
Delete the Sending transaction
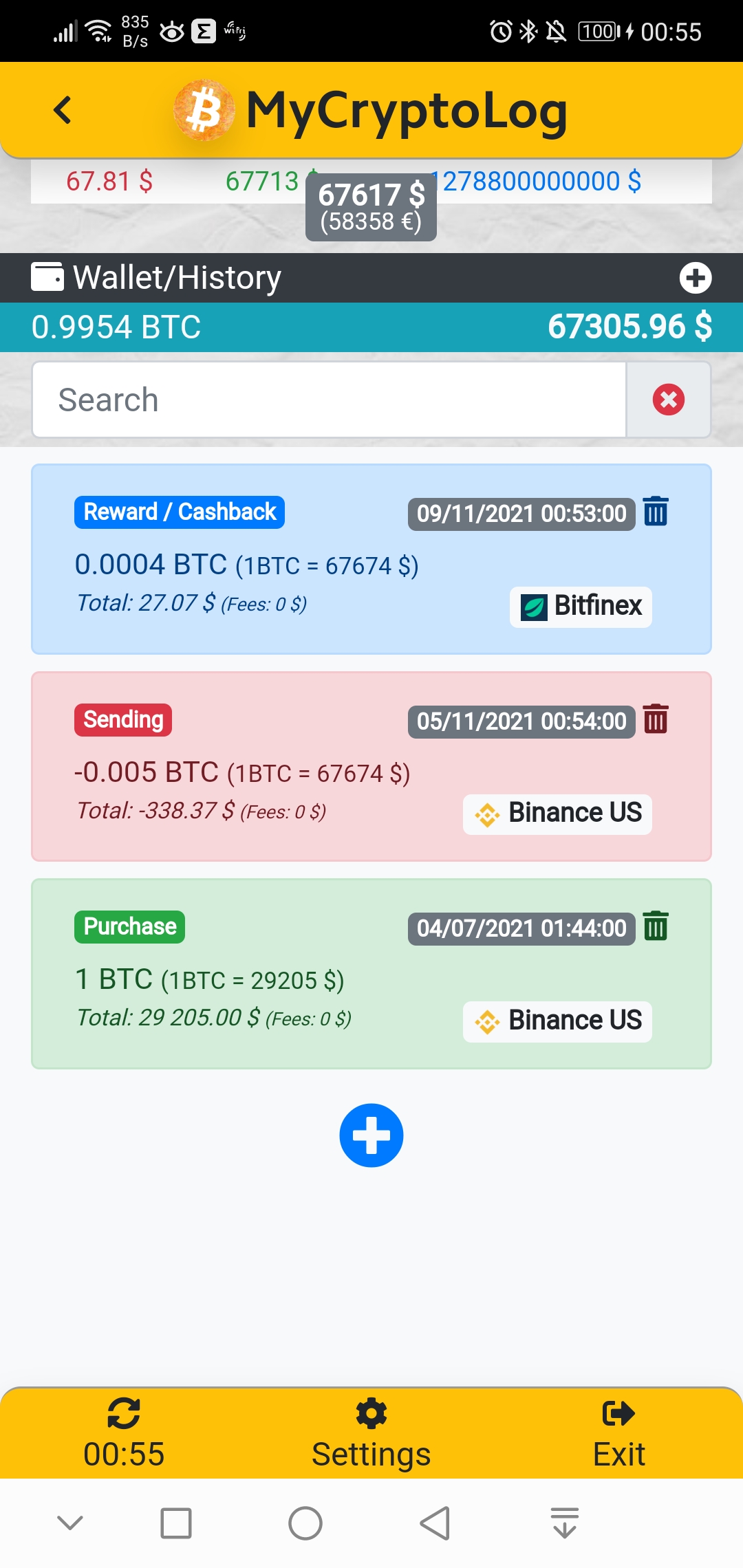click(656, 719)
